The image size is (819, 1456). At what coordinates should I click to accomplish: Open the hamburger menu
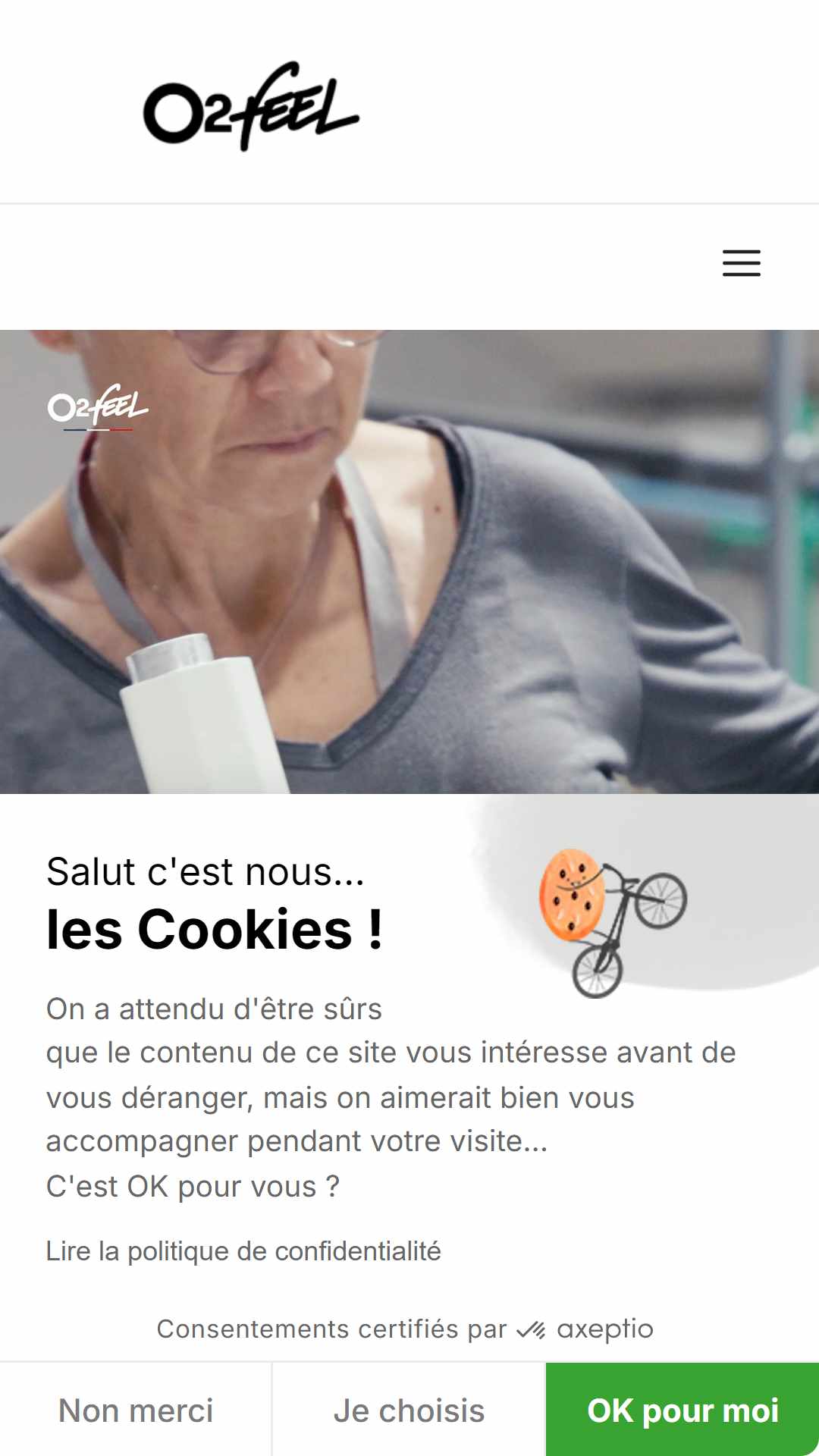[x=741, y=263]
